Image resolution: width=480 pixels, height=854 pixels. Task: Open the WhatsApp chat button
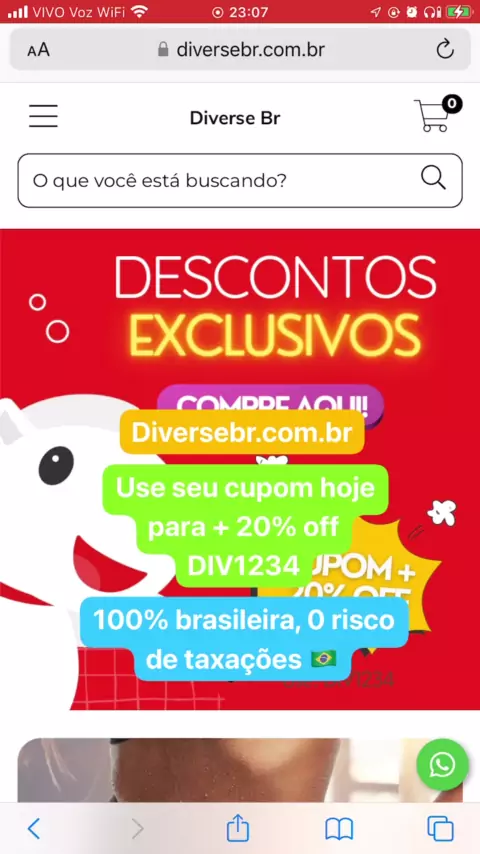point(442,765)
